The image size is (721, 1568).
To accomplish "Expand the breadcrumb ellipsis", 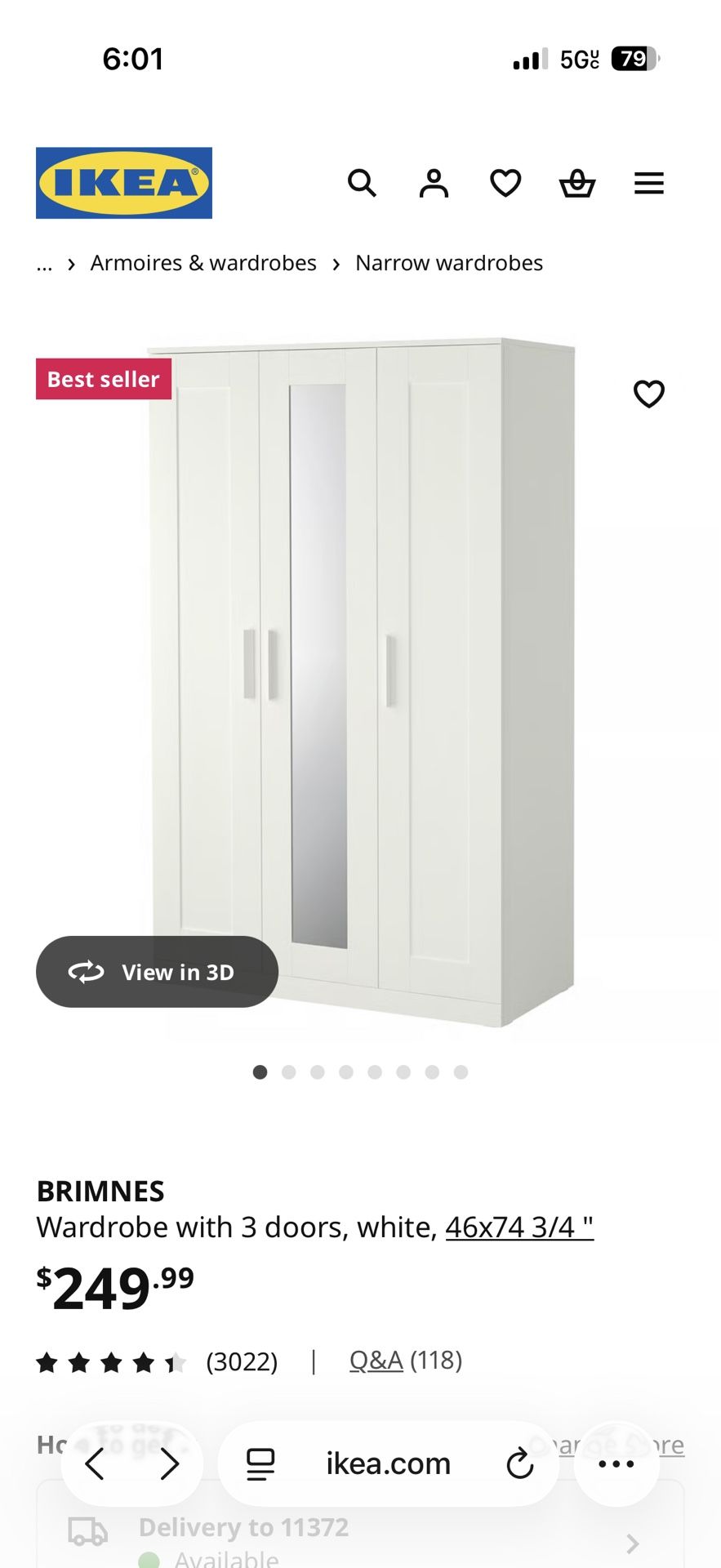I will 44,262.
